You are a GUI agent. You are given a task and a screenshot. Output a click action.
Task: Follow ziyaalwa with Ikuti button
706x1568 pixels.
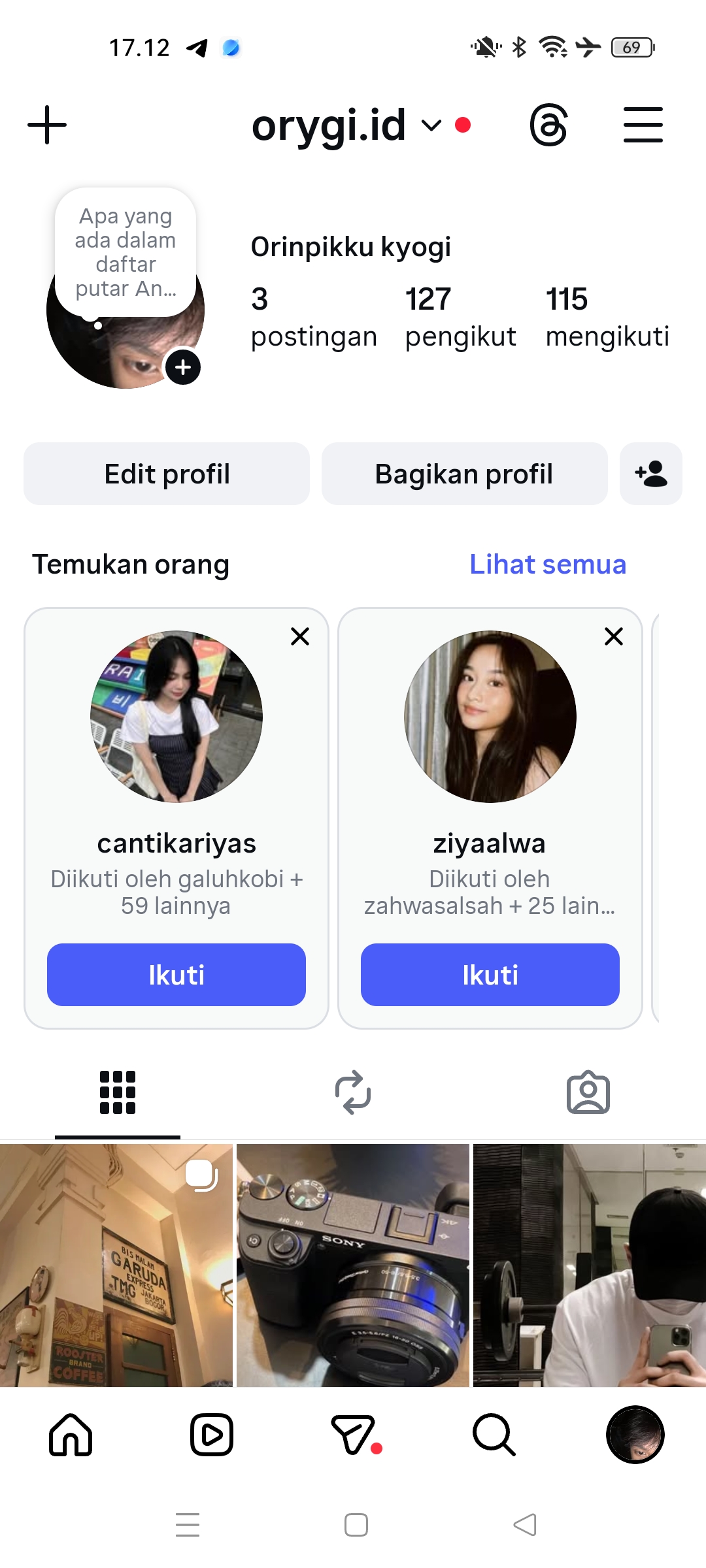click(x=490, y=975)
